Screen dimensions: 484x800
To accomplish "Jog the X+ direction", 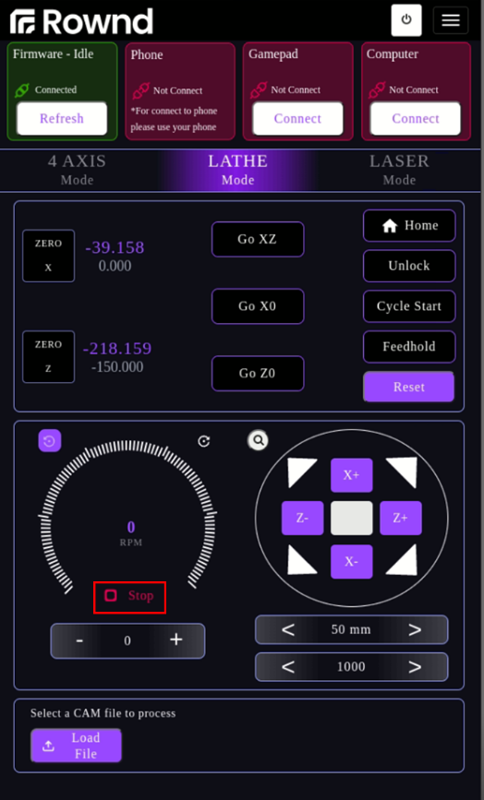I will [351, 475].
